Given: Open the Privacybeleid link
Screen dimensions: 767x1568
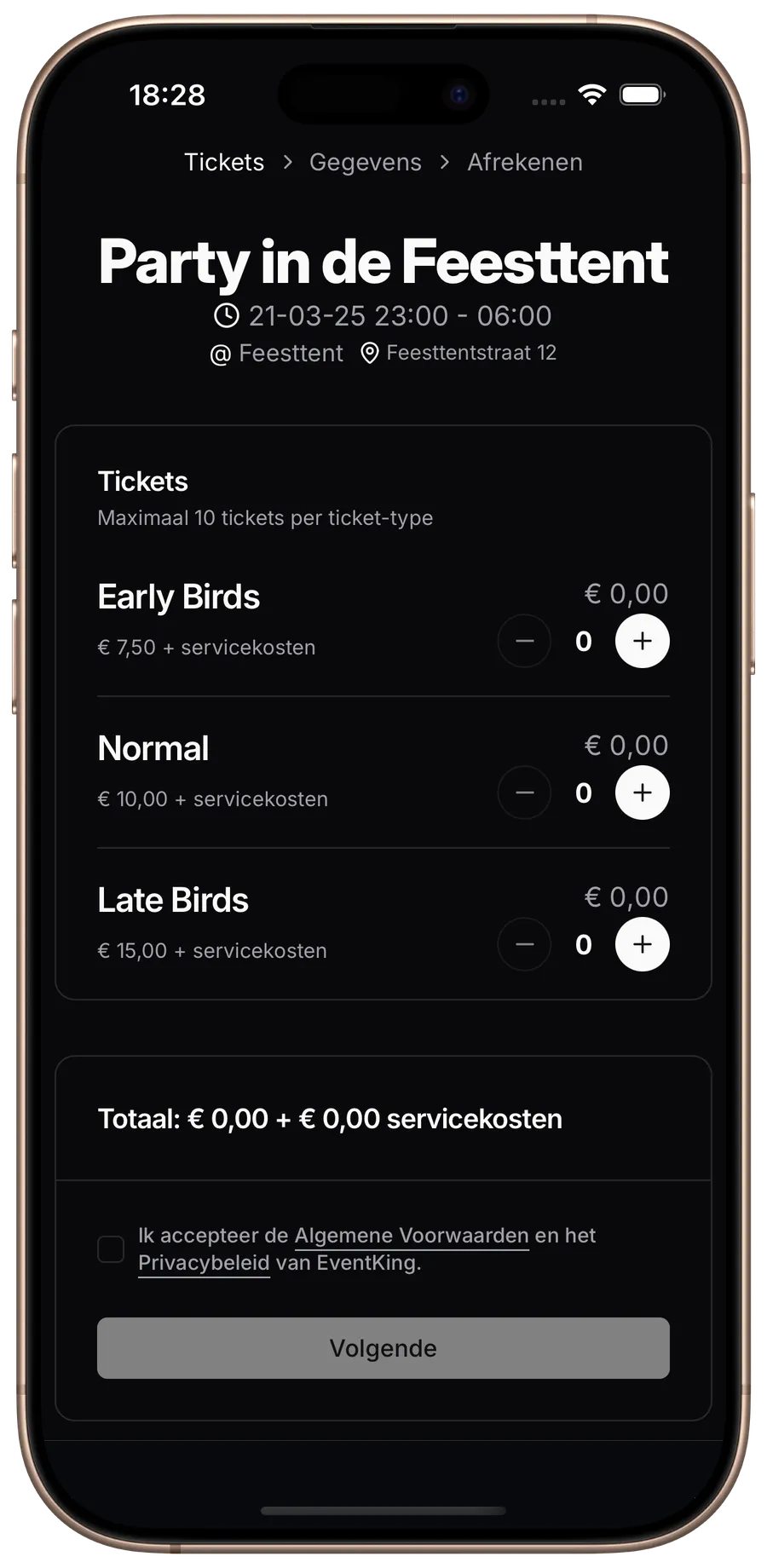Looking at the screenshot, I should click(204, 1263).
